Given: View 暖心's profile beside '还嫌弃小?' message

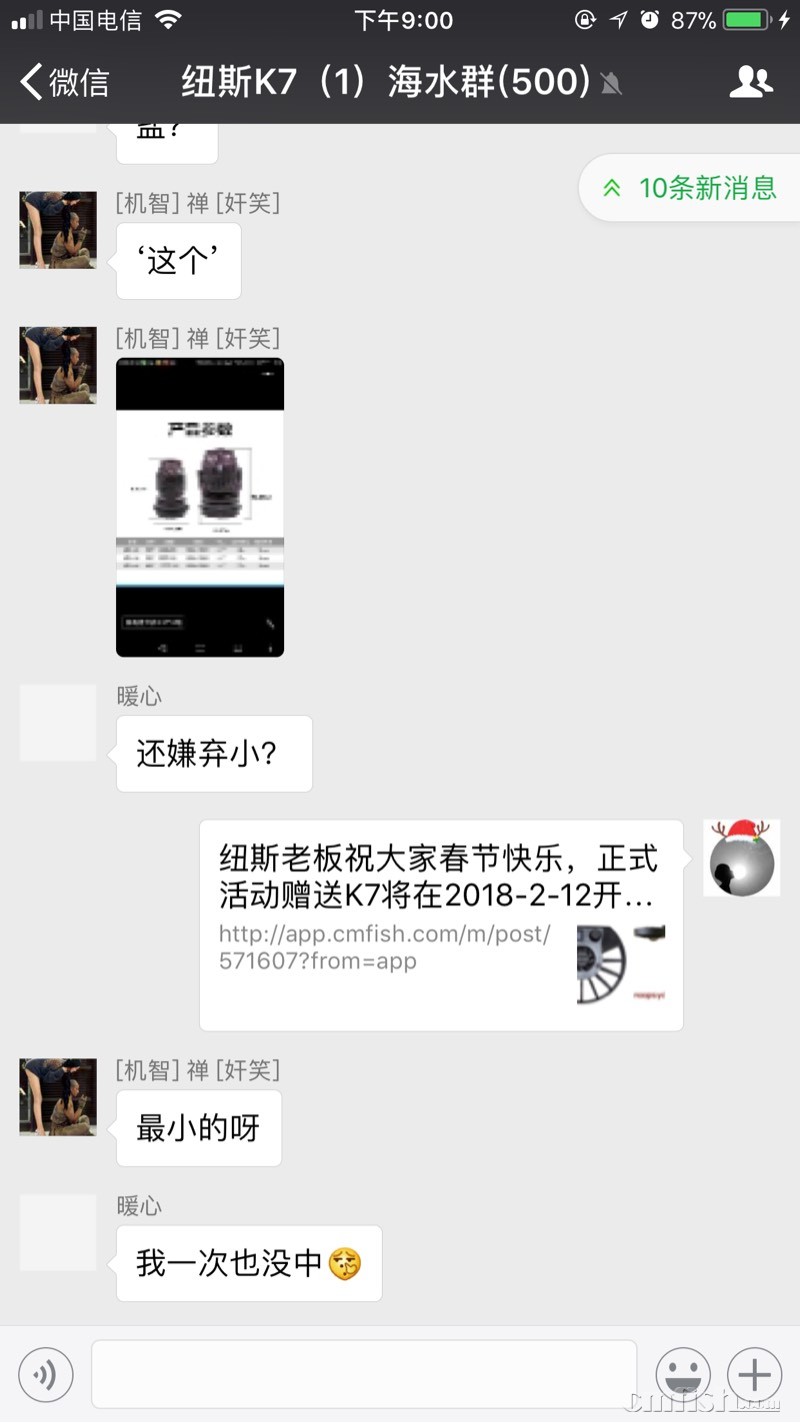Looking at the screenshot, I should pyautogui.click(x=58, y=723).
